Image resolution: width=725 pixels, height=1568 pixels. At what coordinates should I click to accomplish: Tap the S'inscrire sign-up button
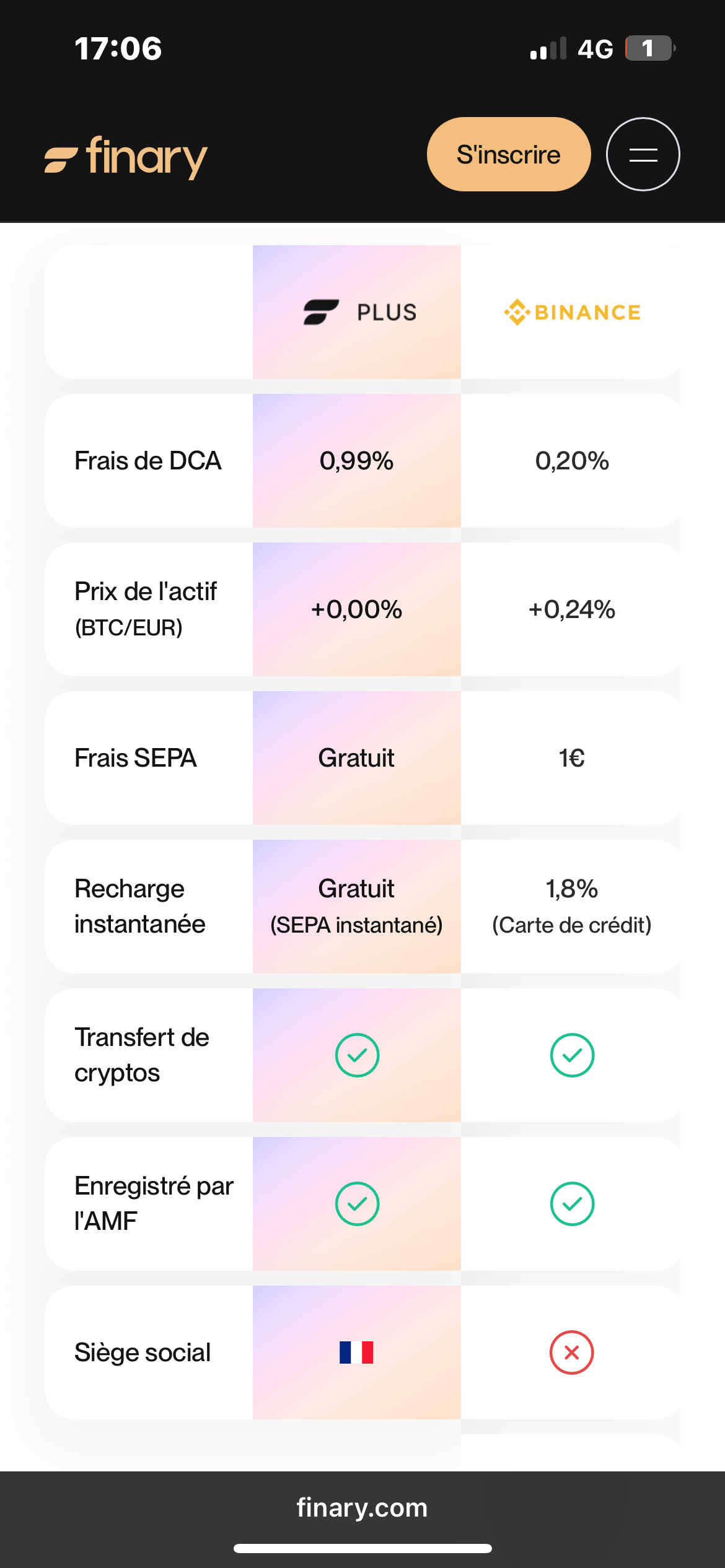click(x=508, y=154)
